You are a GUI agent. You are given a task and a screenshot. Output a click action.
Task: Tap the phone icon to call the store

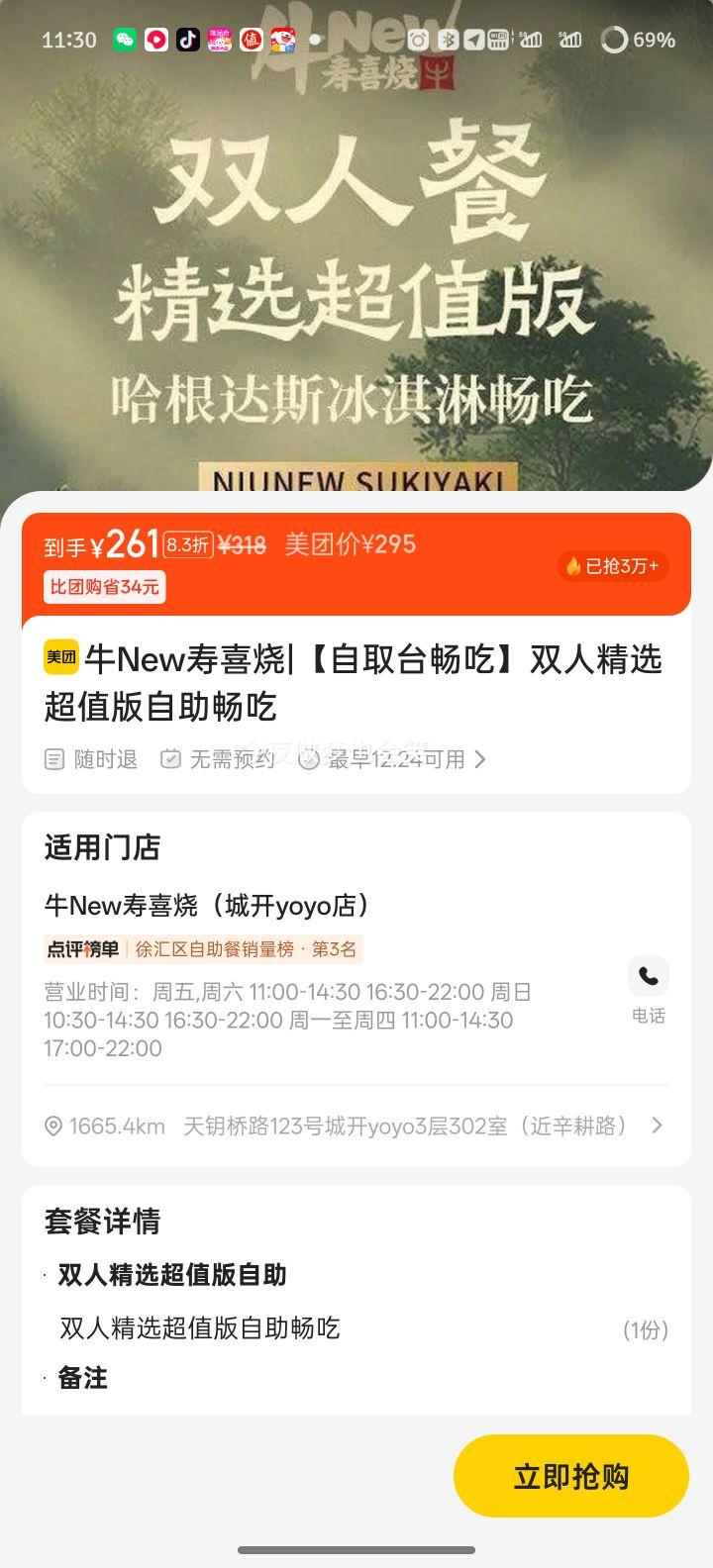coord(649,976)
